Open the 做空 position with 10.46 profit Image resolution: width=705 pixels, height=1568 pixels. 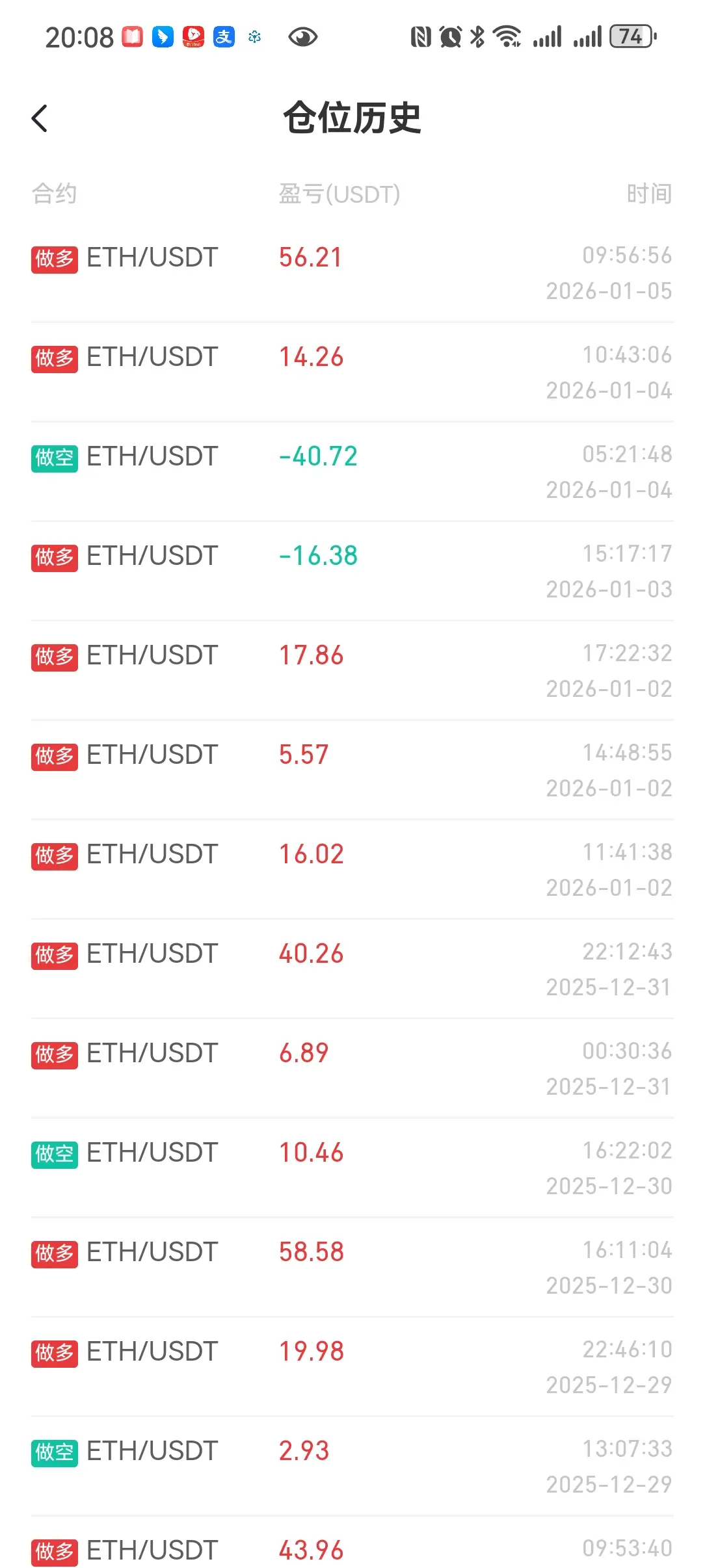click(351, 1168)
